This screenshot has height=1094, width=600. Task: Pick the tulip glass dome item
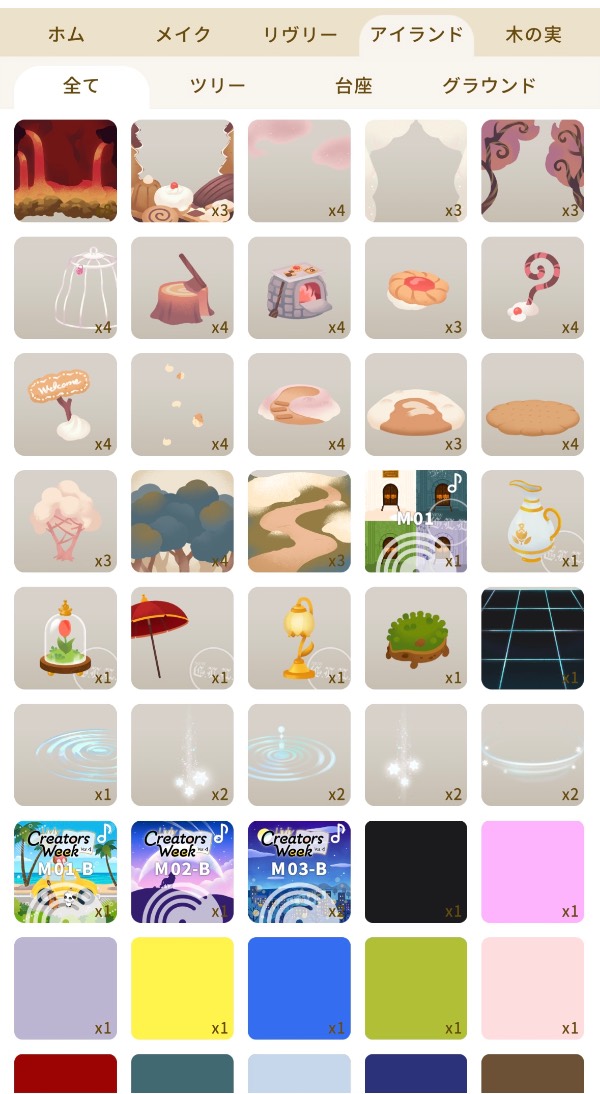coord(66,639)
